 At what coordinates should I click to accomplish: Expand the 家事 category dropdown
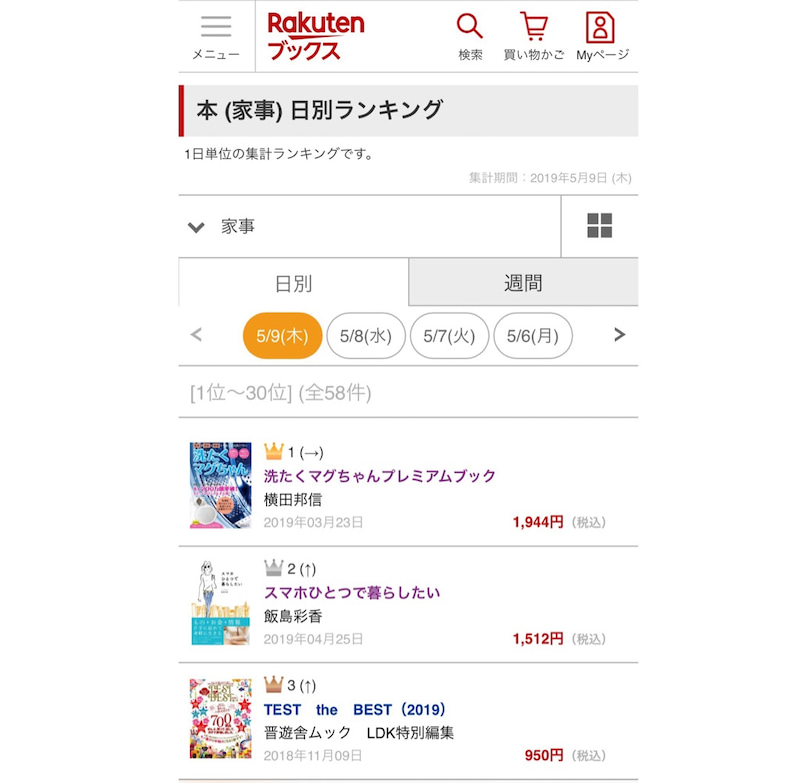point(370,227)
